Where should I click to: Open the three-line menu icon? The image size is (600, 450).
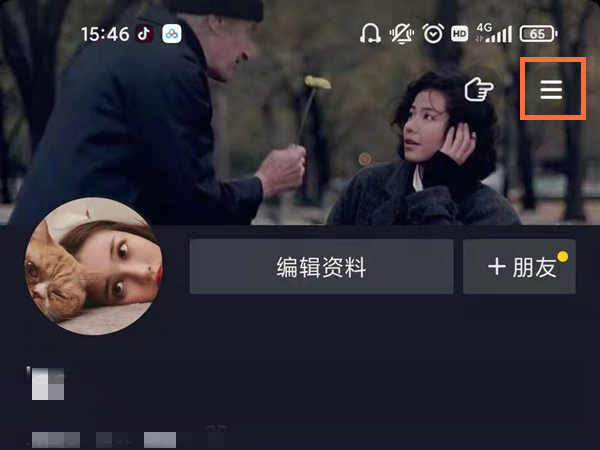point(551,90)
